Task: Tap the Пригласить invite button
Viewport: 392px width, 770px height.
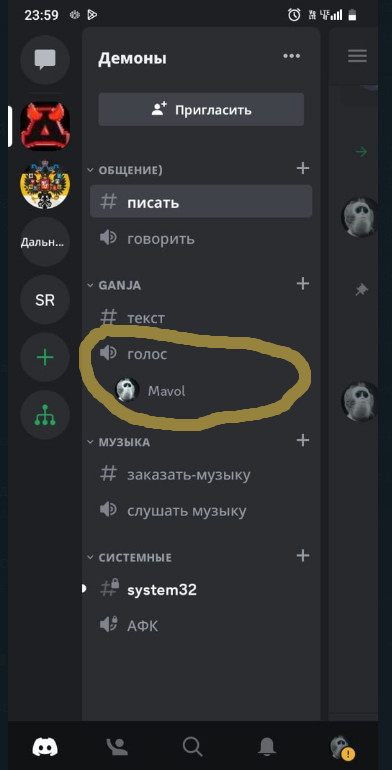Action: pos(201,110)
